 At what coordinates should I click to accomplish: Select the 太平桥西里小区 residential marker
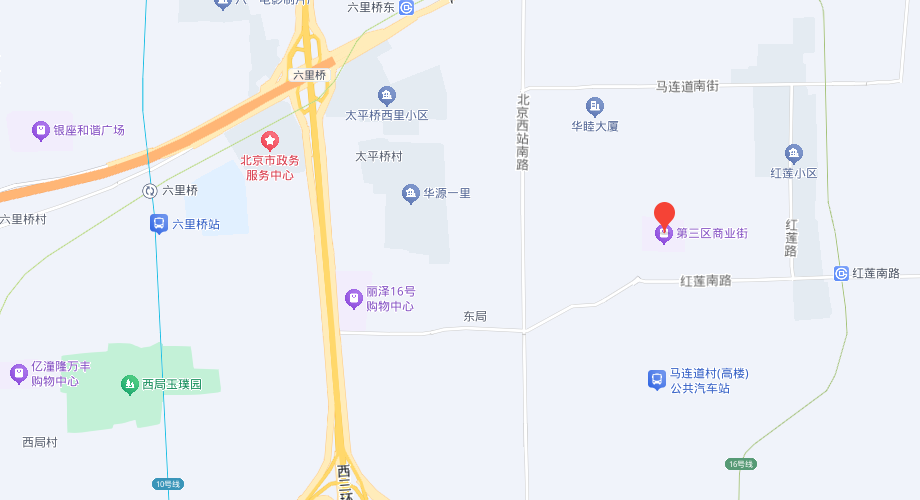(386, 96)
